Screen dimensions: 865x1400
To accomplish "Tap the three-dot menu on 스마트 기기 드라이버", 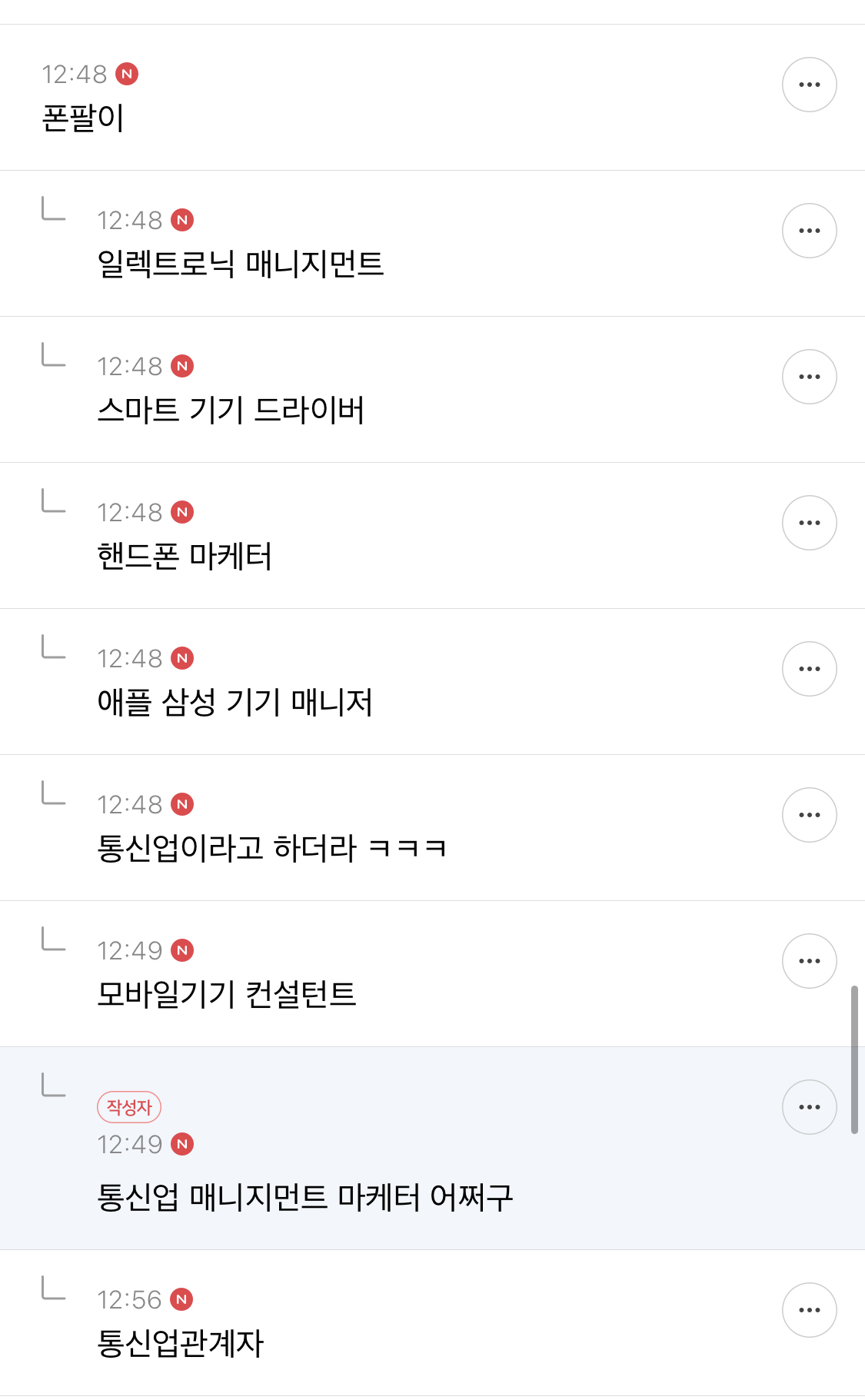I will pyautogui.click(x=809, y=377).
